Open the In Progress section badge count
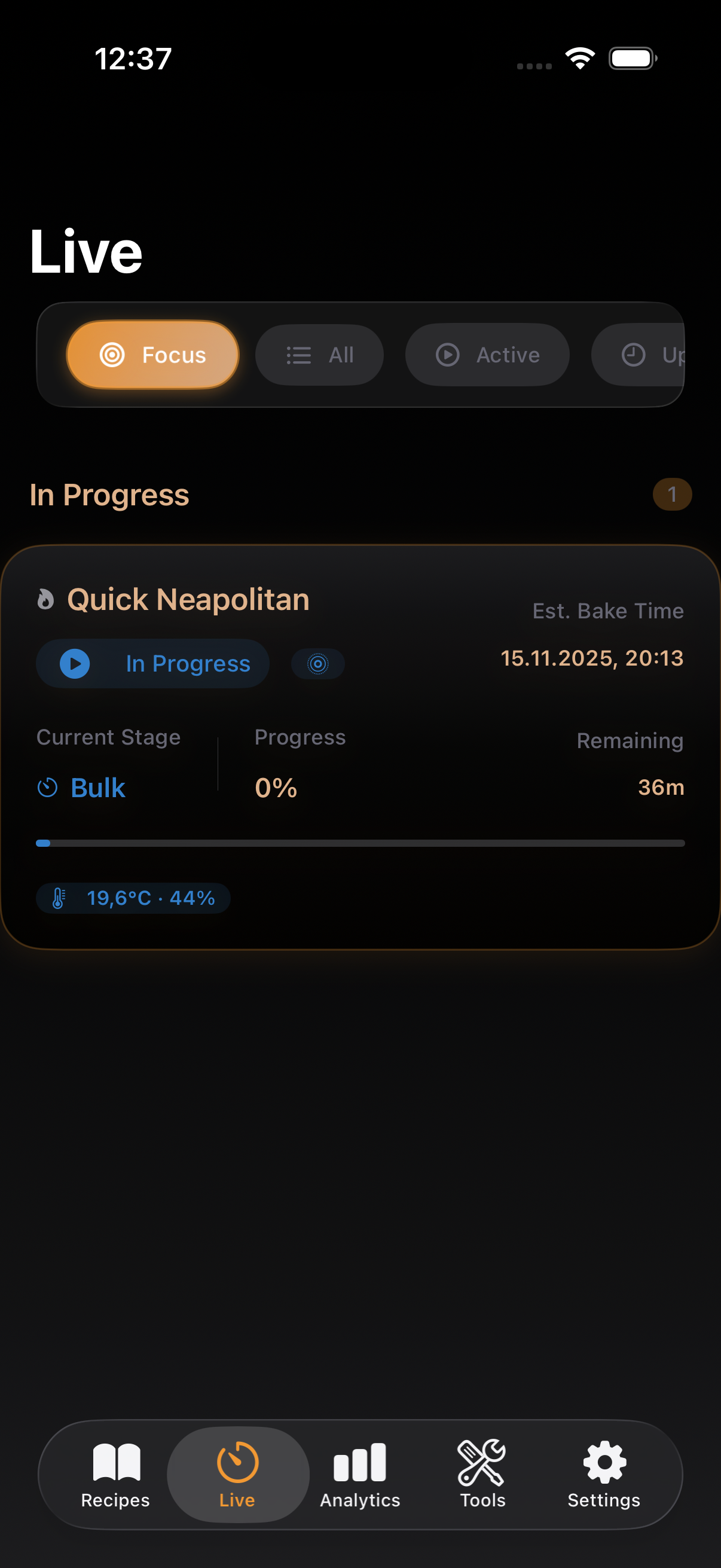This screenshot has width=721, height=1568. (672, 494)
